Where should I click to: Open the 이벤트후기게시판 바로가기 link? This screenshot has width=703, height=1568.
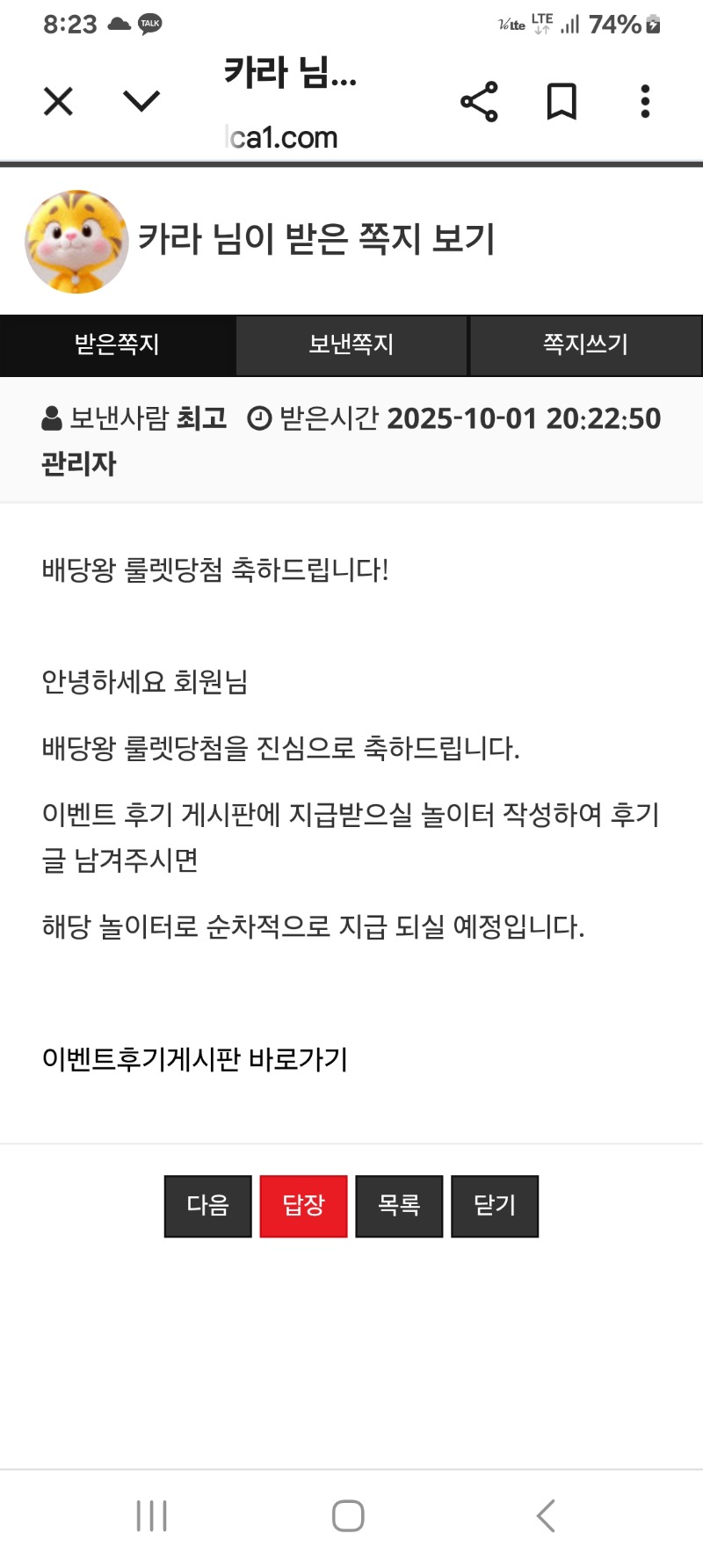click(x=195, y=1059)
